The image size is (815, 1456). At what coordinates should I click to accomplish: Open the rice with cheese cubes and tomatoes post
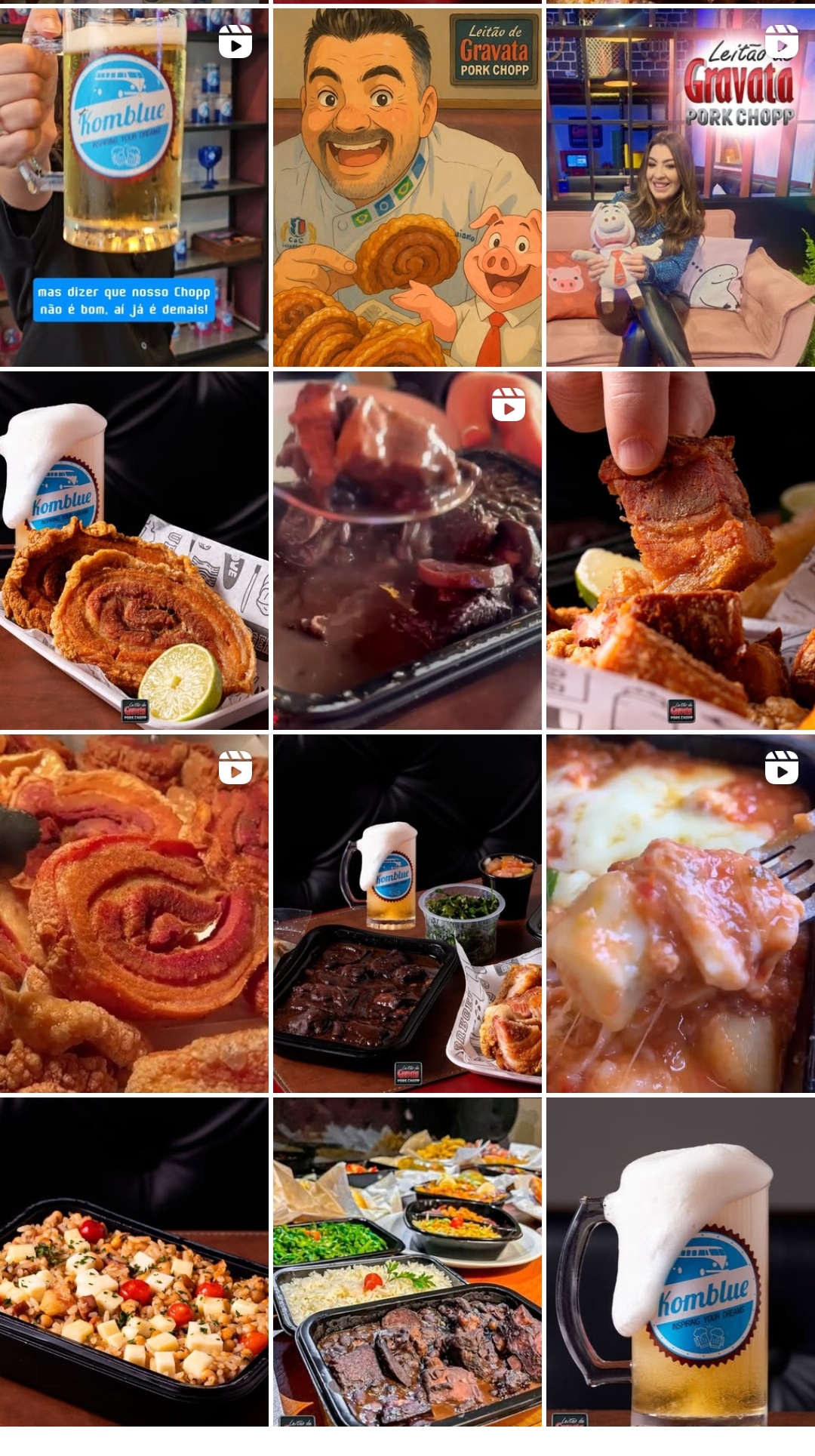pos(134,1262)
